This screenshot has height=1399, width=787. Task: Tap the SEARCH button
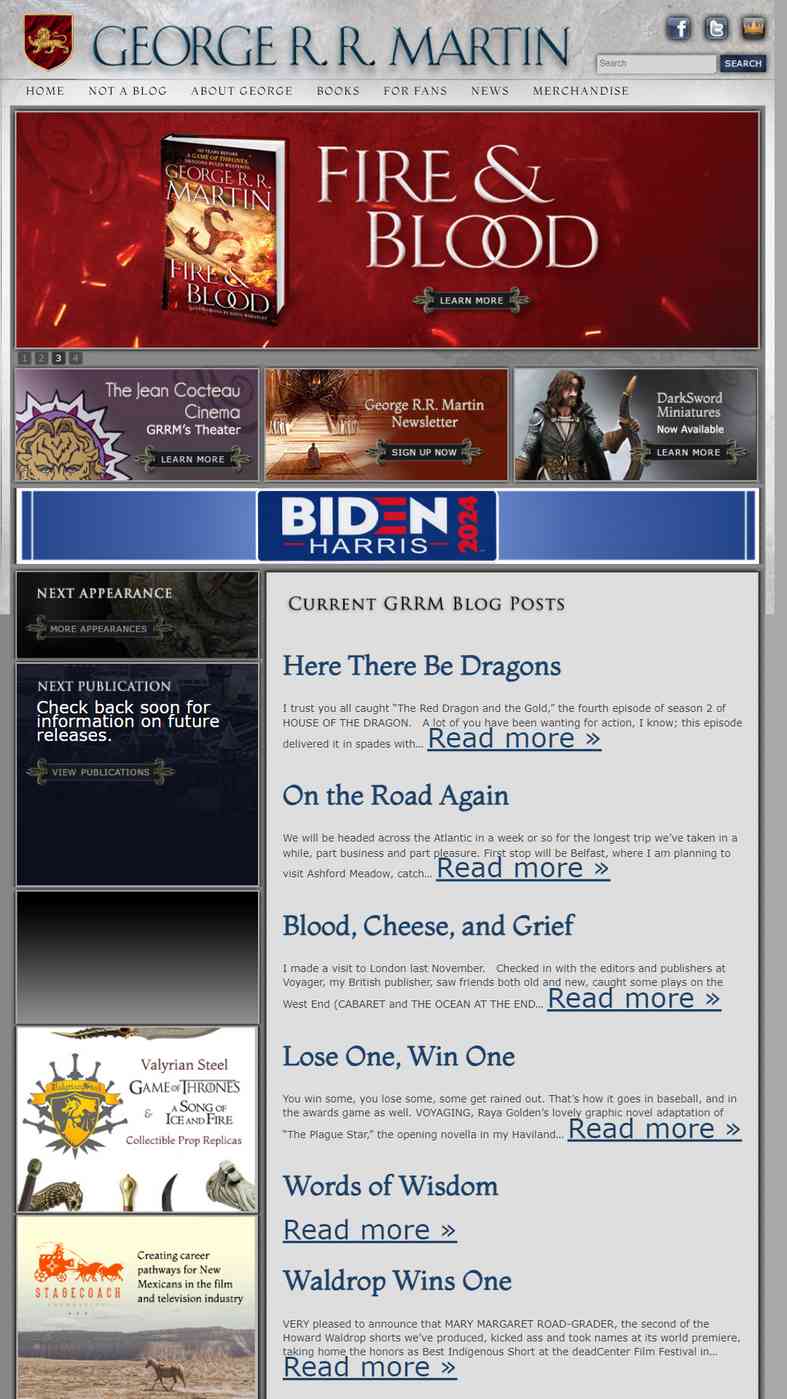[743, 63]
